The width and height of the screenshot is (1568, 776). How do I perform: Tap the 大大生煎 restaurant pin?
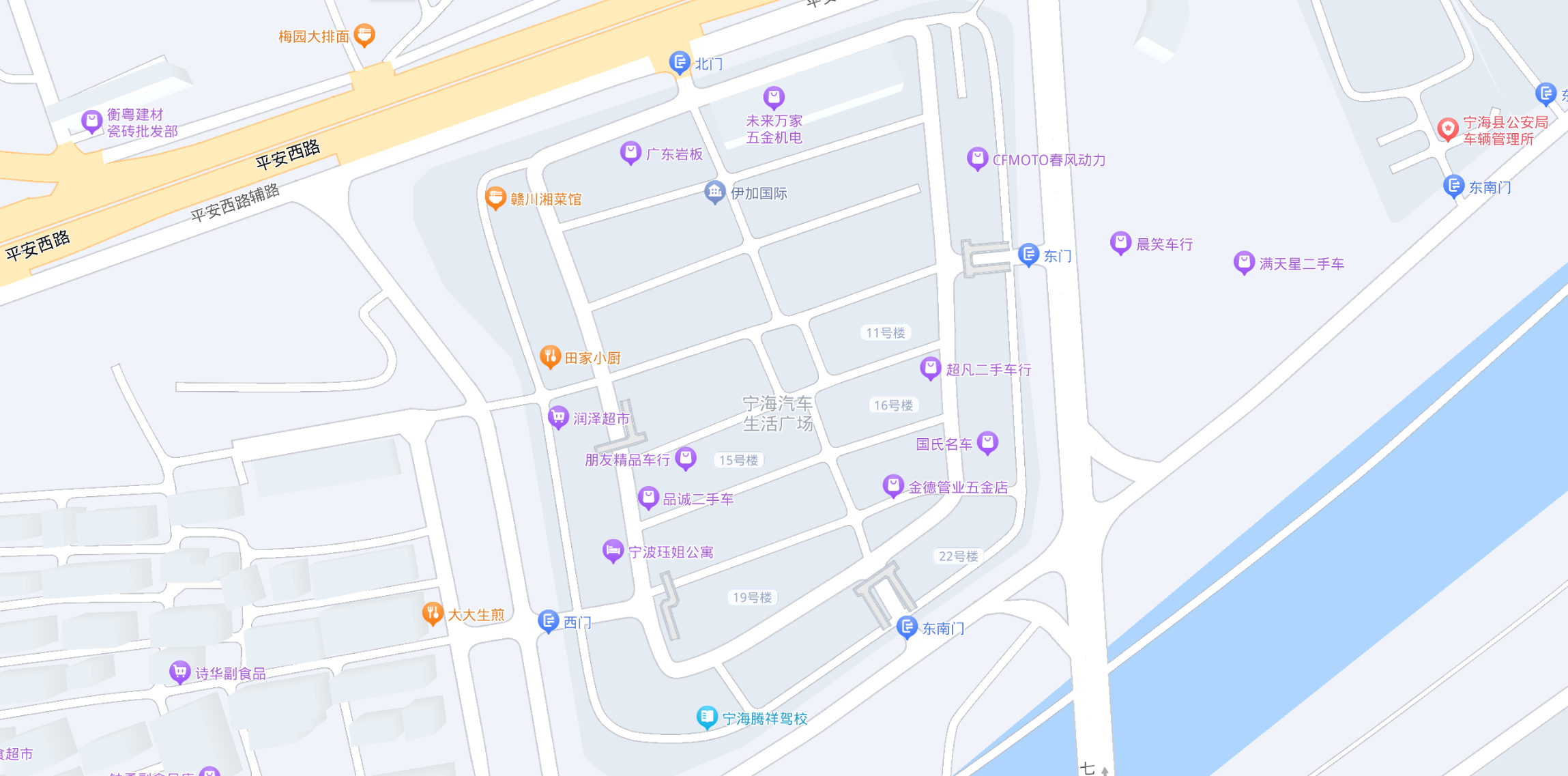pyautogui.click(x=432, y=613)
